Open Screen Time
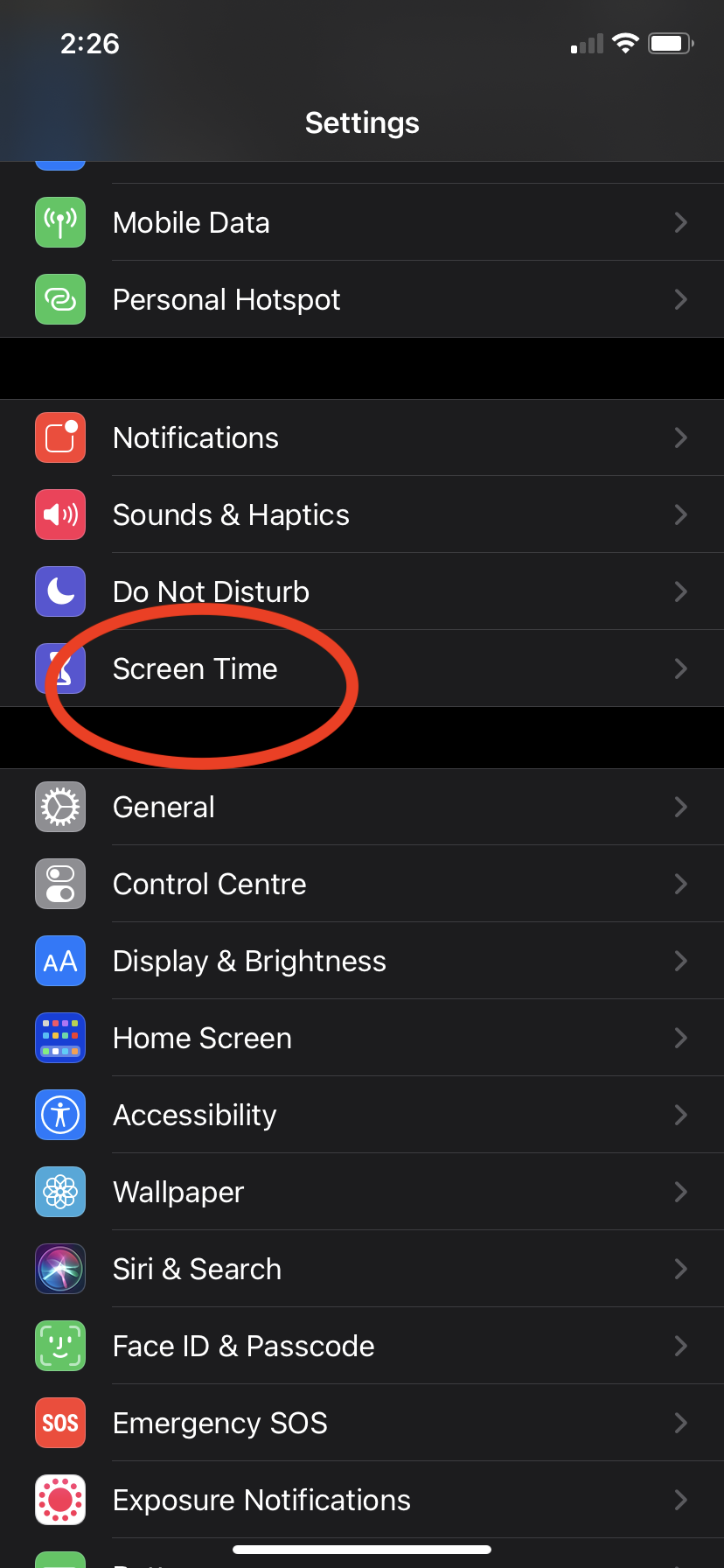 195,669
